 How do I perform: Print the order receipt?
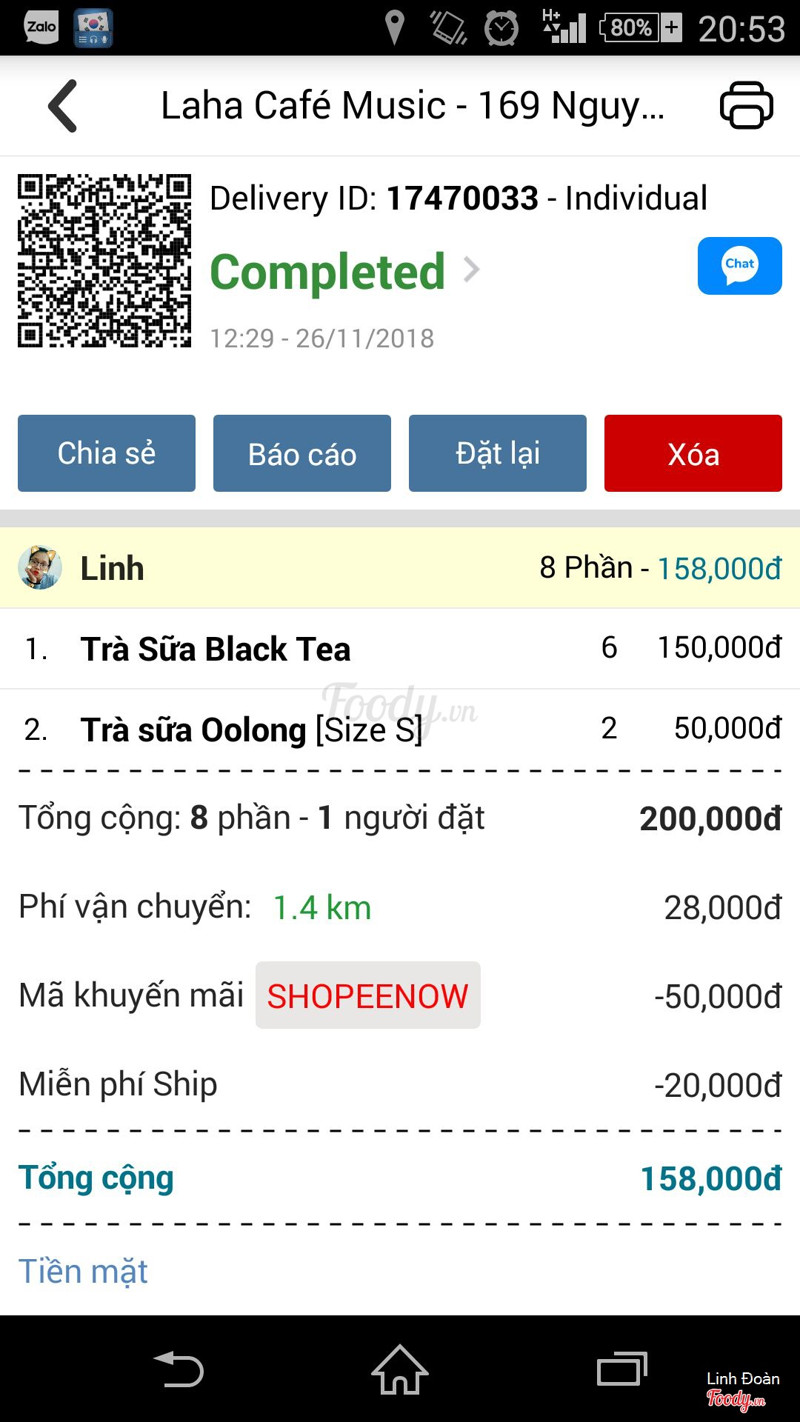click(746, 106)
